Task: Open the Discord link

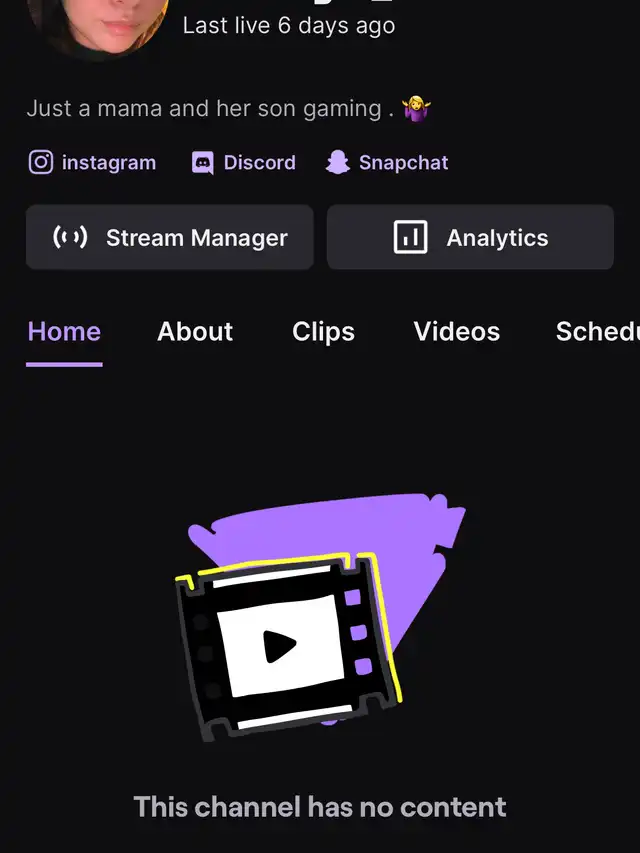Action: pyautogui.click(x=244, y=163)
